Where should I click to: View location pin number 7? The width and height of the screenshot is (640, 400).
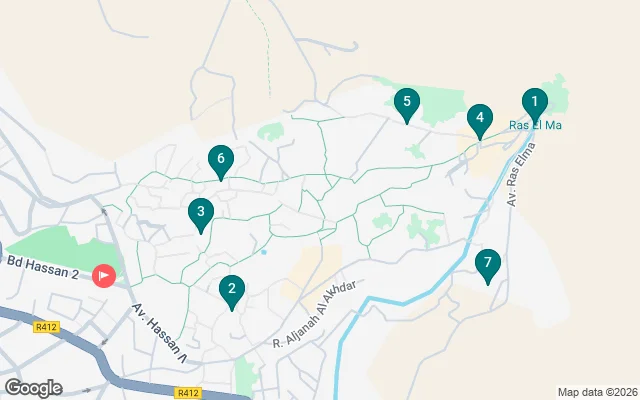(x=487, y=264)
